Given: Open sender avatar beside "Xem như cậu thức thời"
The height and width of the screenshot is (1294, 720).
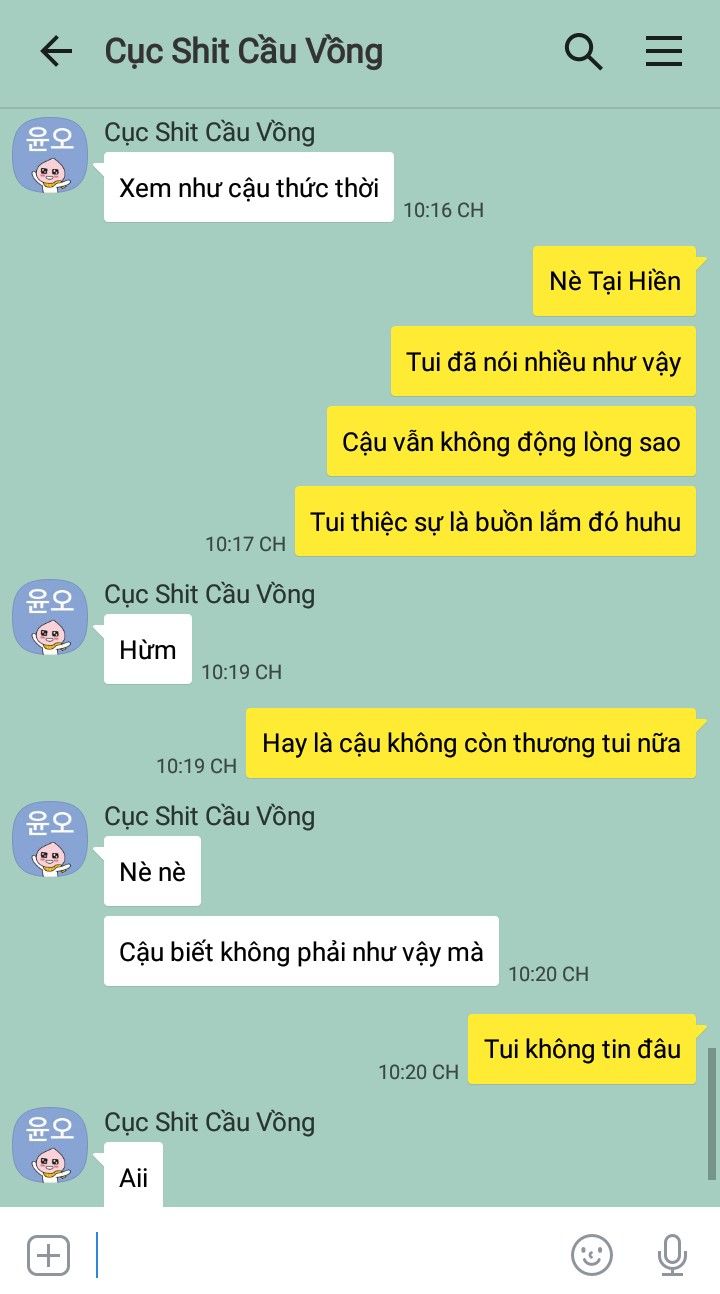Looking at the screenshot, I should point(49,155).
